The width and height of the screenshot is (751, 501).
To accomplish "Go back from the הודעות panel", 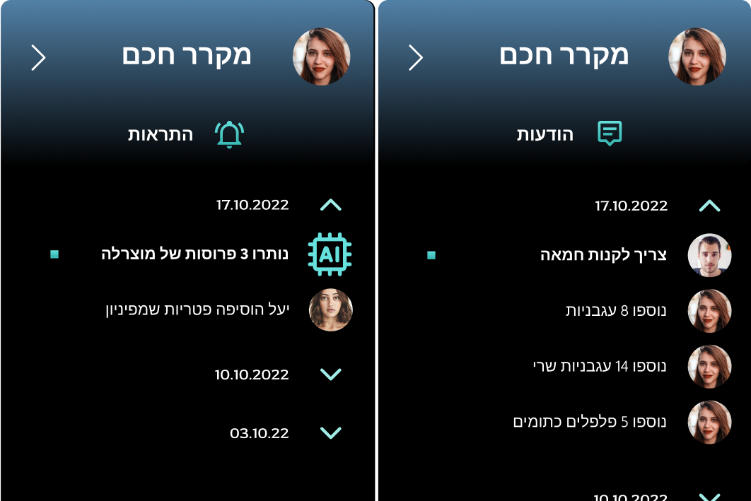I will coord(416,58).
